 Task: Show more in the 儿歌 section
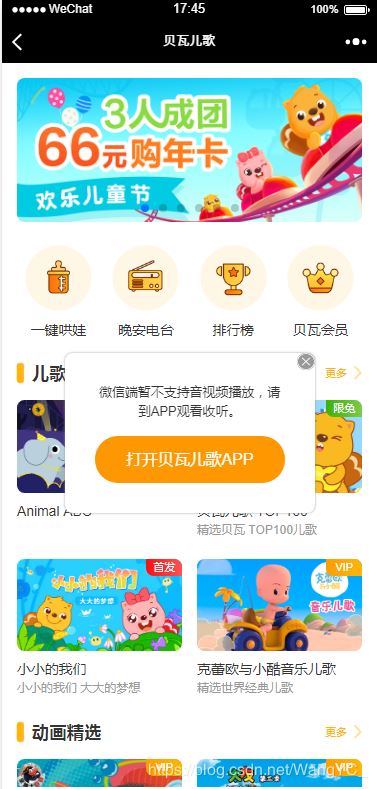343,373
